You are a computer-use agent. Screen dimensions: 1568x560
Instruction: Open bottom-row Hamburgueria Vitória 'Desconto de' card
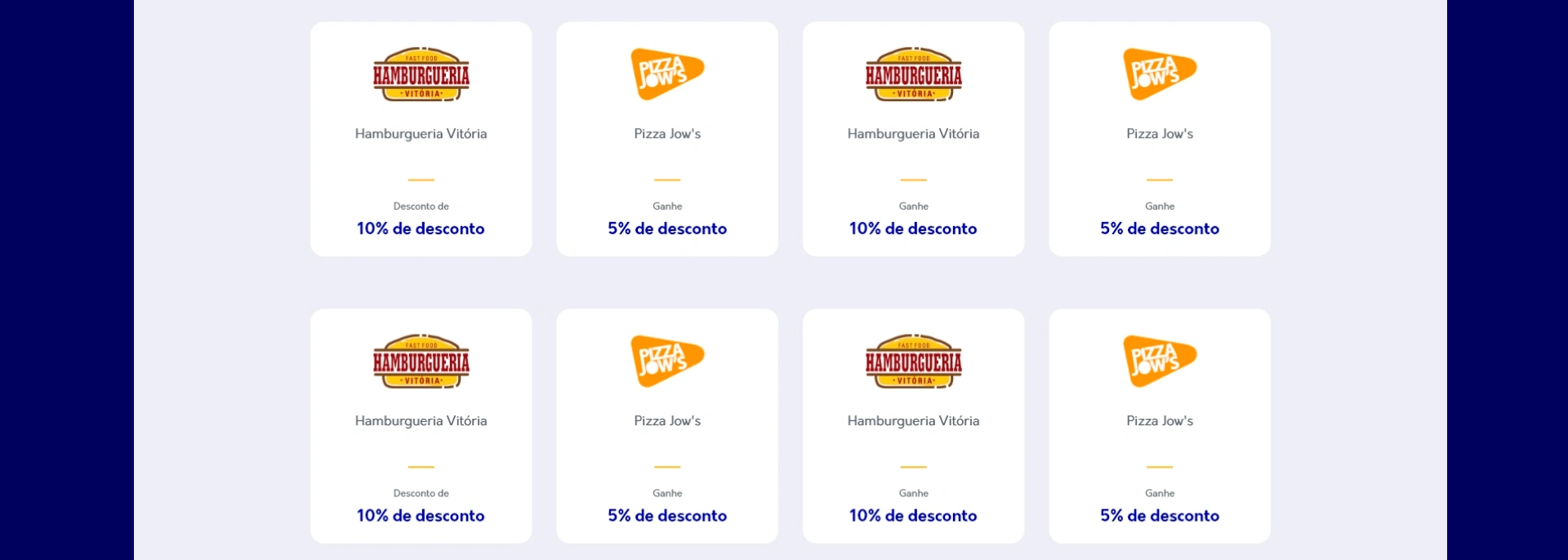tap(421, 425)
